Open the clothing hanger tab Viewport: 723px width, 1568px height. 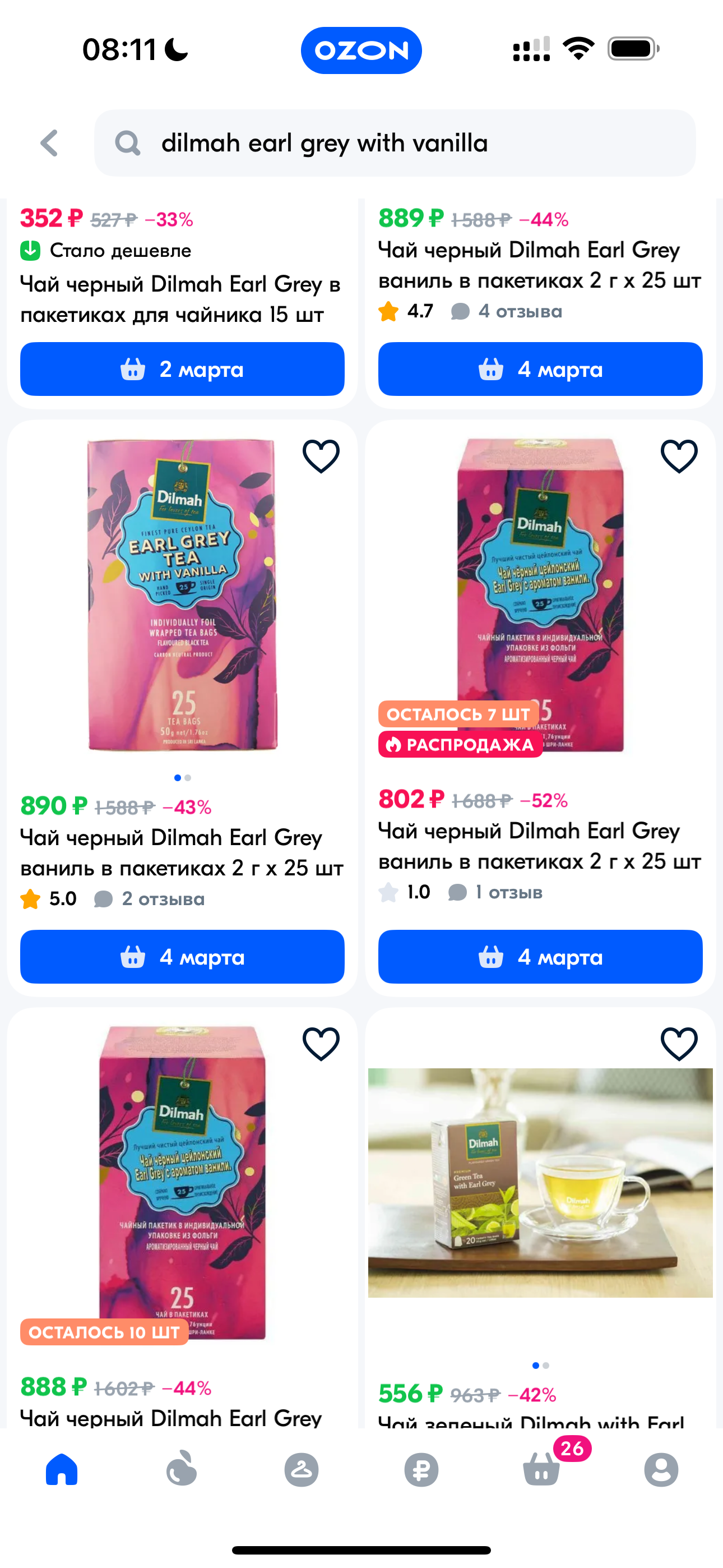coord(302,1469)
